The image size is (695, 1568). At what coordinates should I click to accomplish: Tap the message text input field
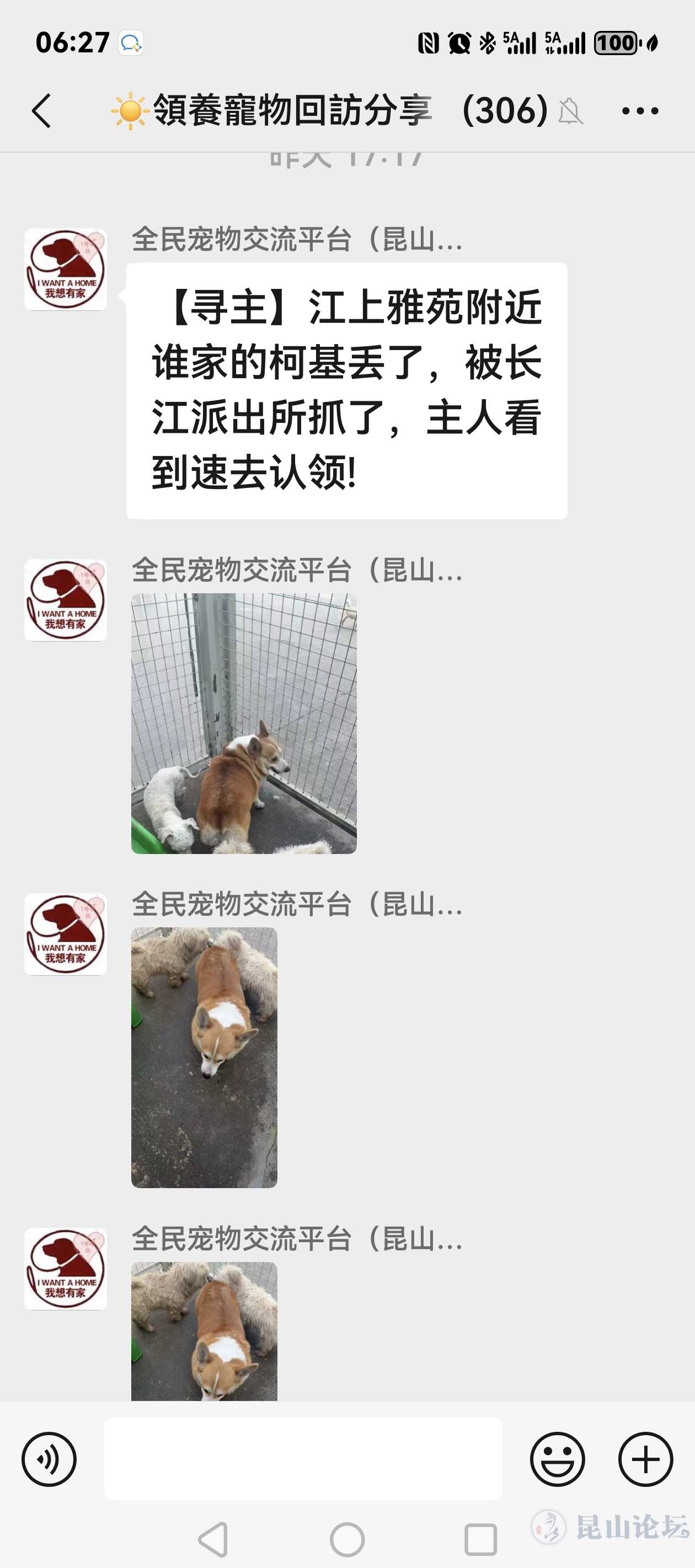303,1459
